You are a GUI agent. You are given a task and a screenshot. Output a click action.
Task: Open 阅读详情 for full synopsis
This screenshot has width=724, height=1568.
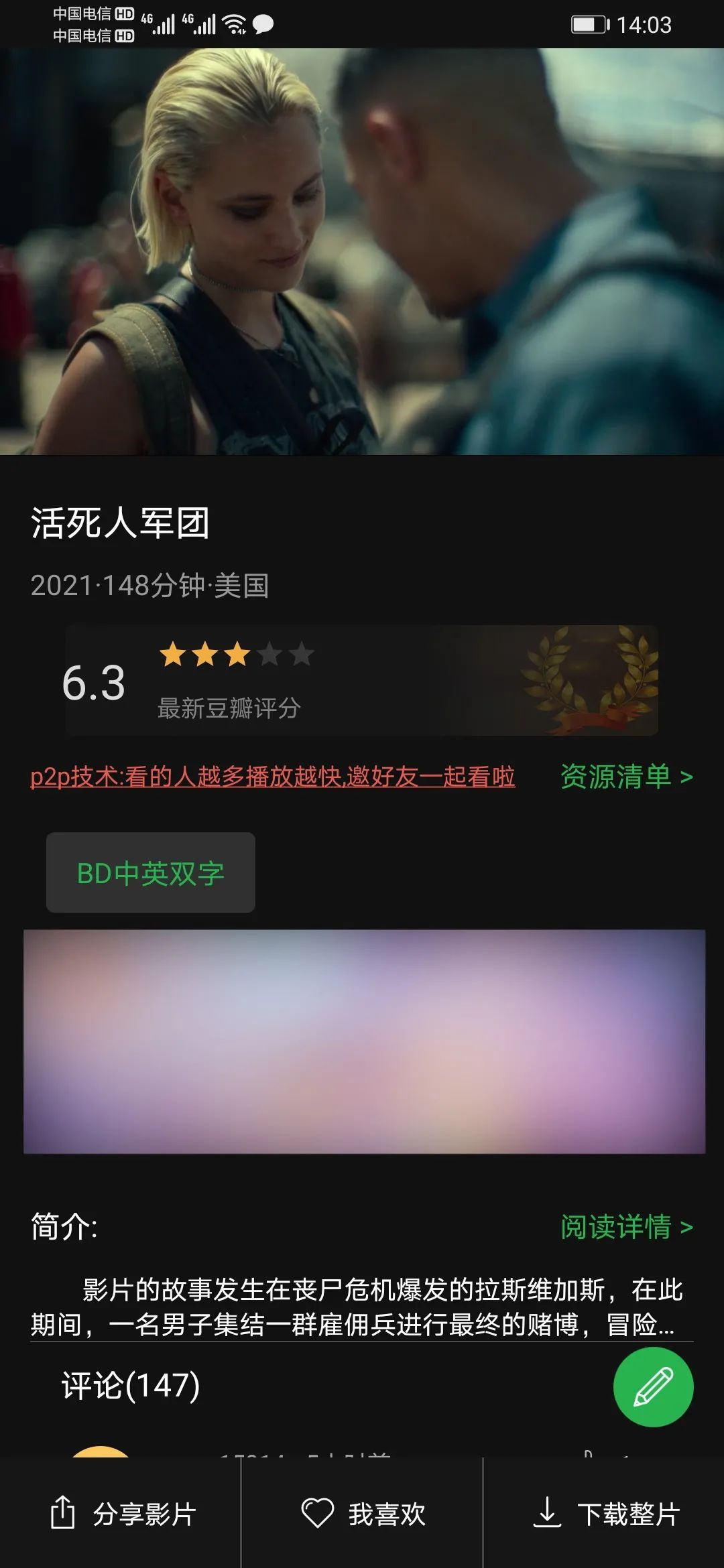[626, 1227]
